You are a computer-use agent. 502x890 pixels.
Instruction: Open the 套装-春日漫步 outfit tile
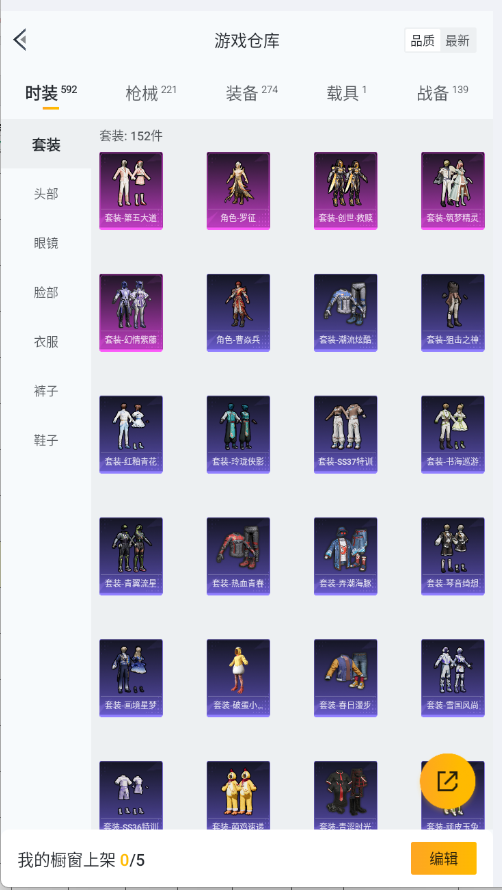(x=345, y=678)
